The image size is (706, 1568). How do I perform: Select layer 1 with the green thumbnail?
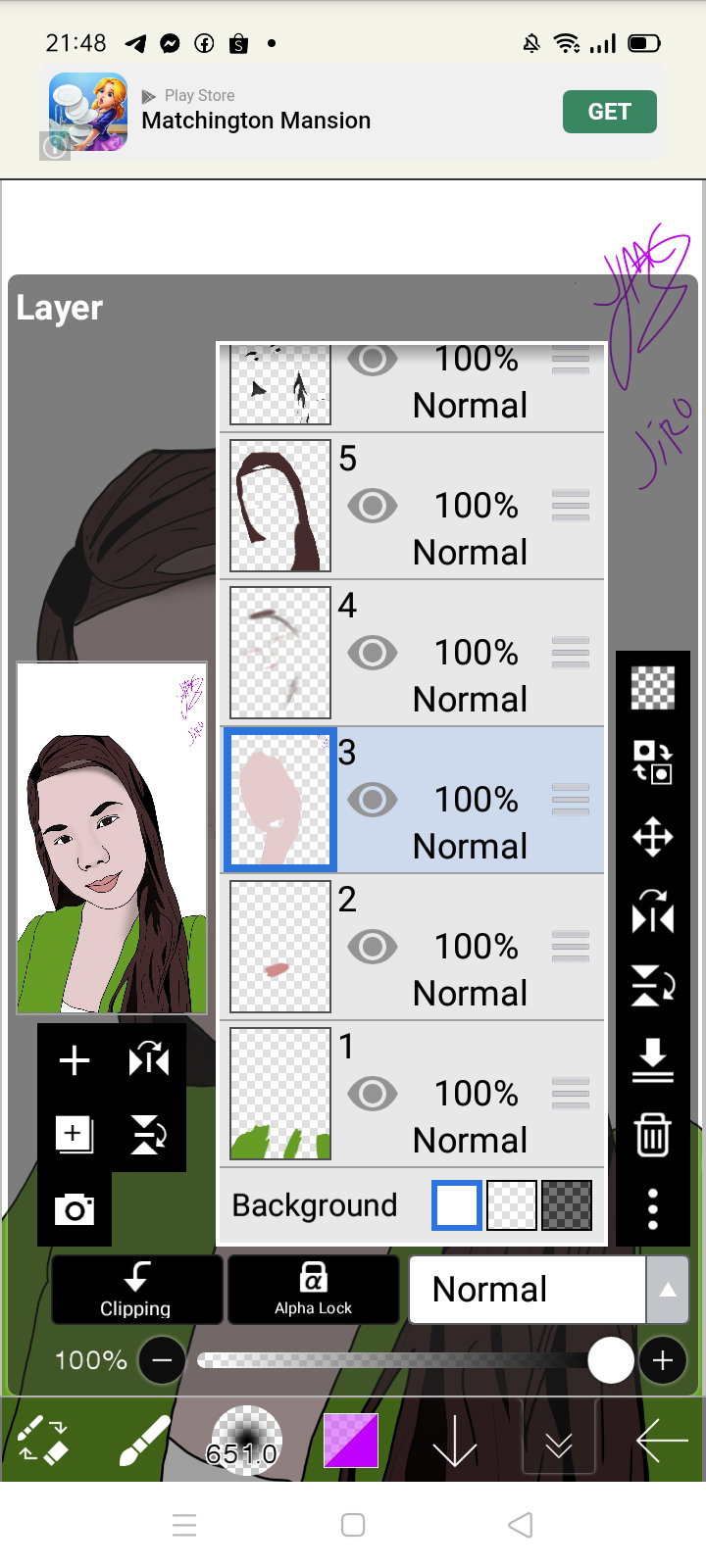(x=412, y=1094)
